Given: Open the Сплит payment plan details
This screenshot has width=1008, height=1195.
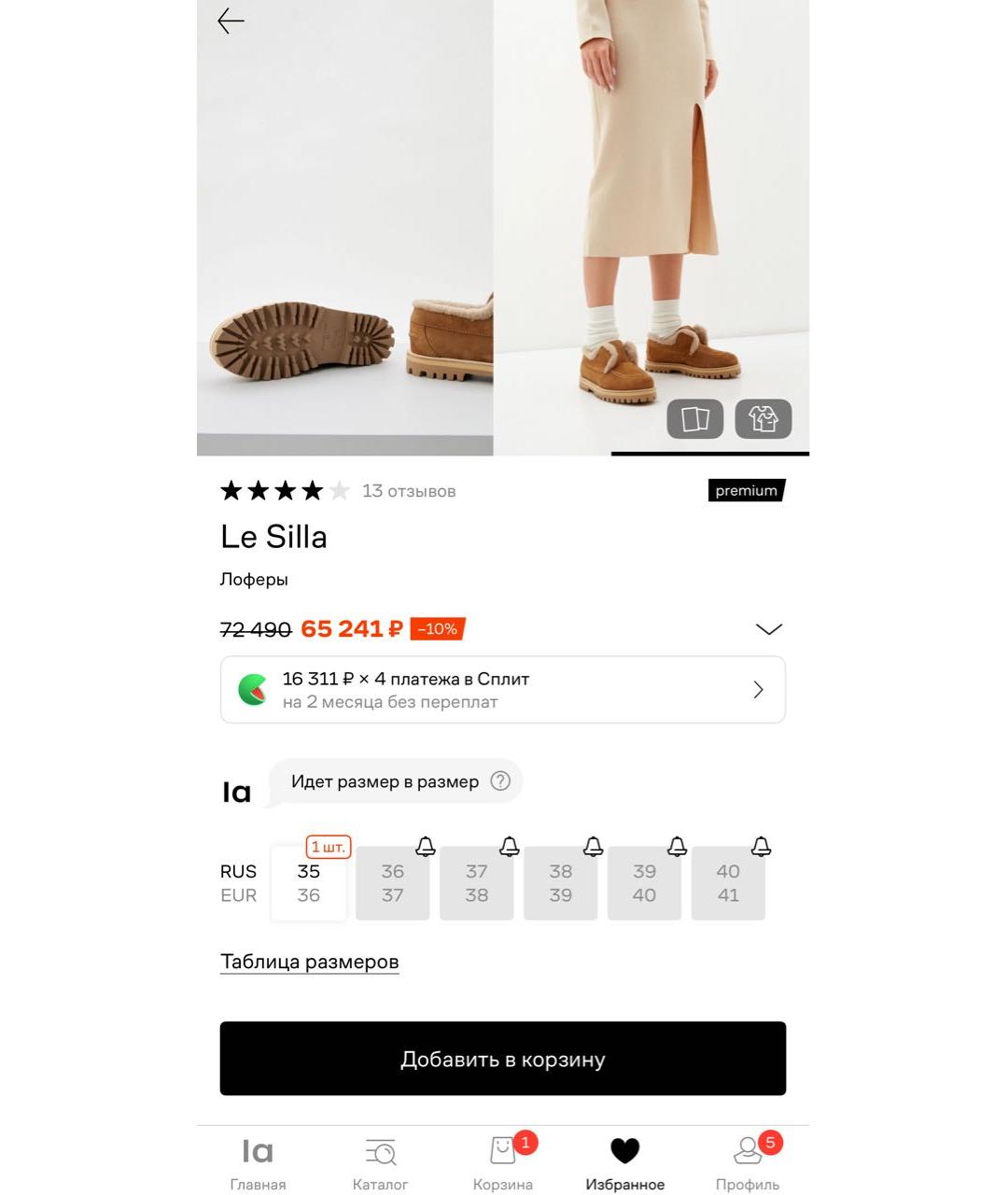Looking at the screenshot, I should click(502, 690).
